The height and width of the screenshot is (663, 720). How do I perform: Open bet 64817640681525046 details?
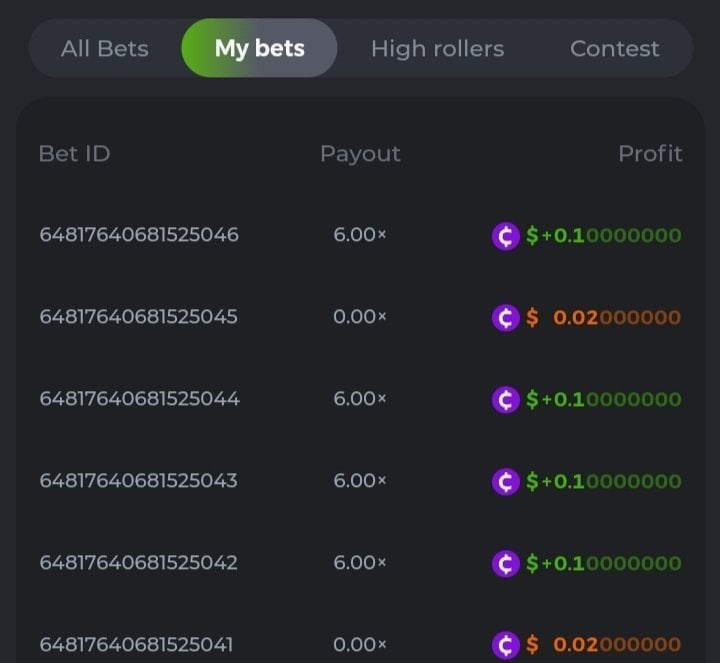click(139, 235)
